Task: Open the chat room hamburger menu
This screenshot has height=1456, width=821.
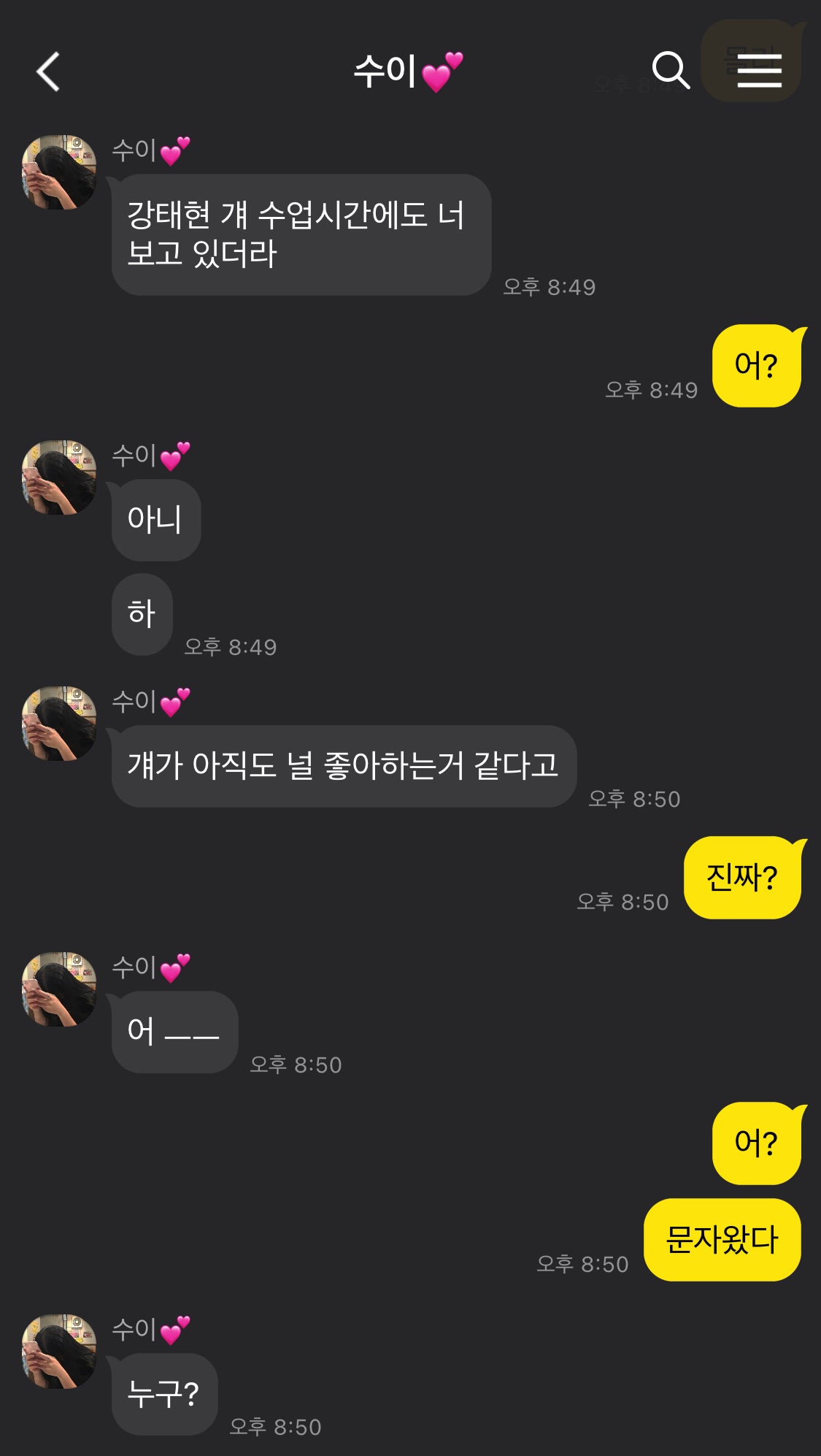Action: coord(759,71)
